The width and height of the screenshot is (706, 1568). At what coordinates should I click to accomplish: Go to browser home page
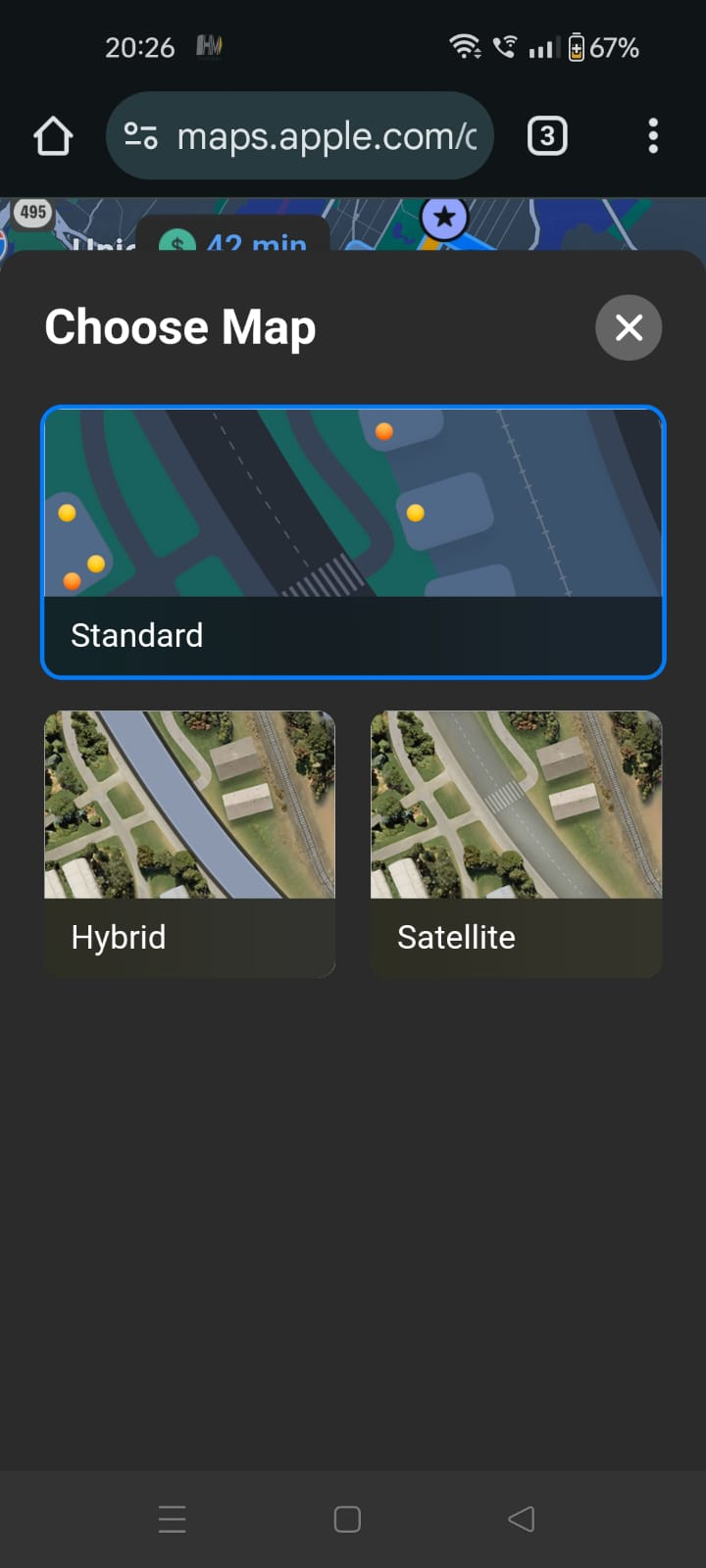tap(53, 136)
